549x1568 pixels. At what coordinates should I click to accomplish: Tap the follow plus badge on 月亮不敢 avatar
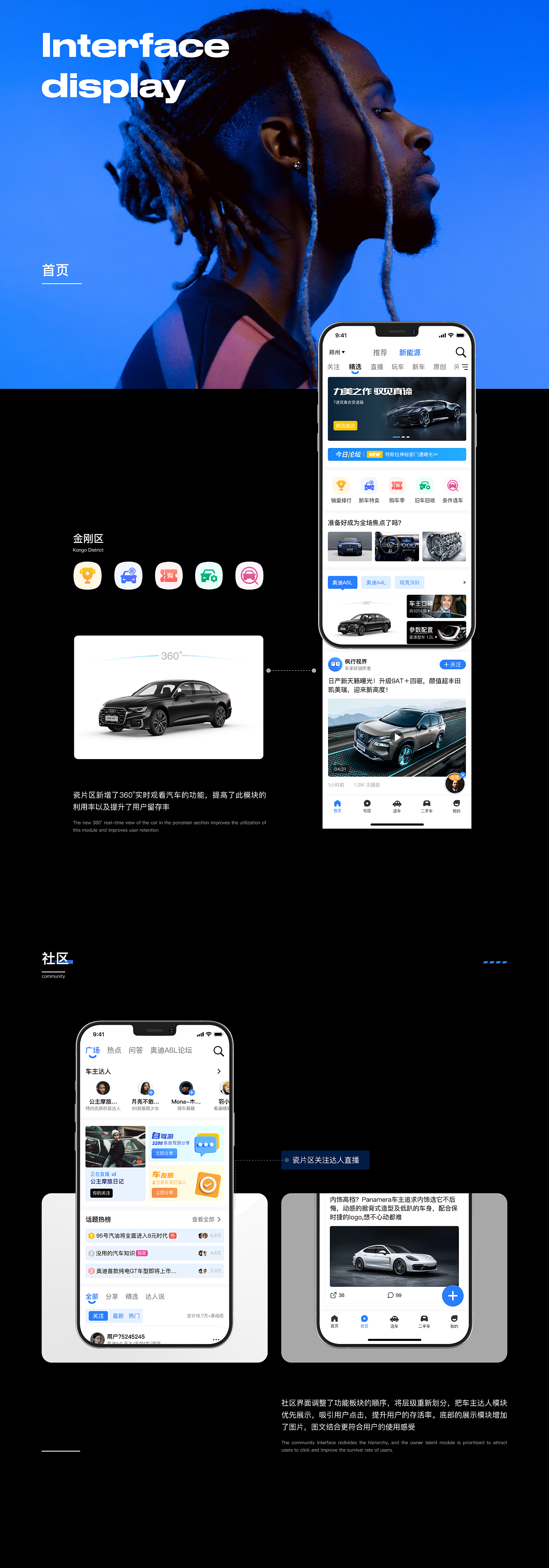pyautogui.click(x=151, y=1092)
